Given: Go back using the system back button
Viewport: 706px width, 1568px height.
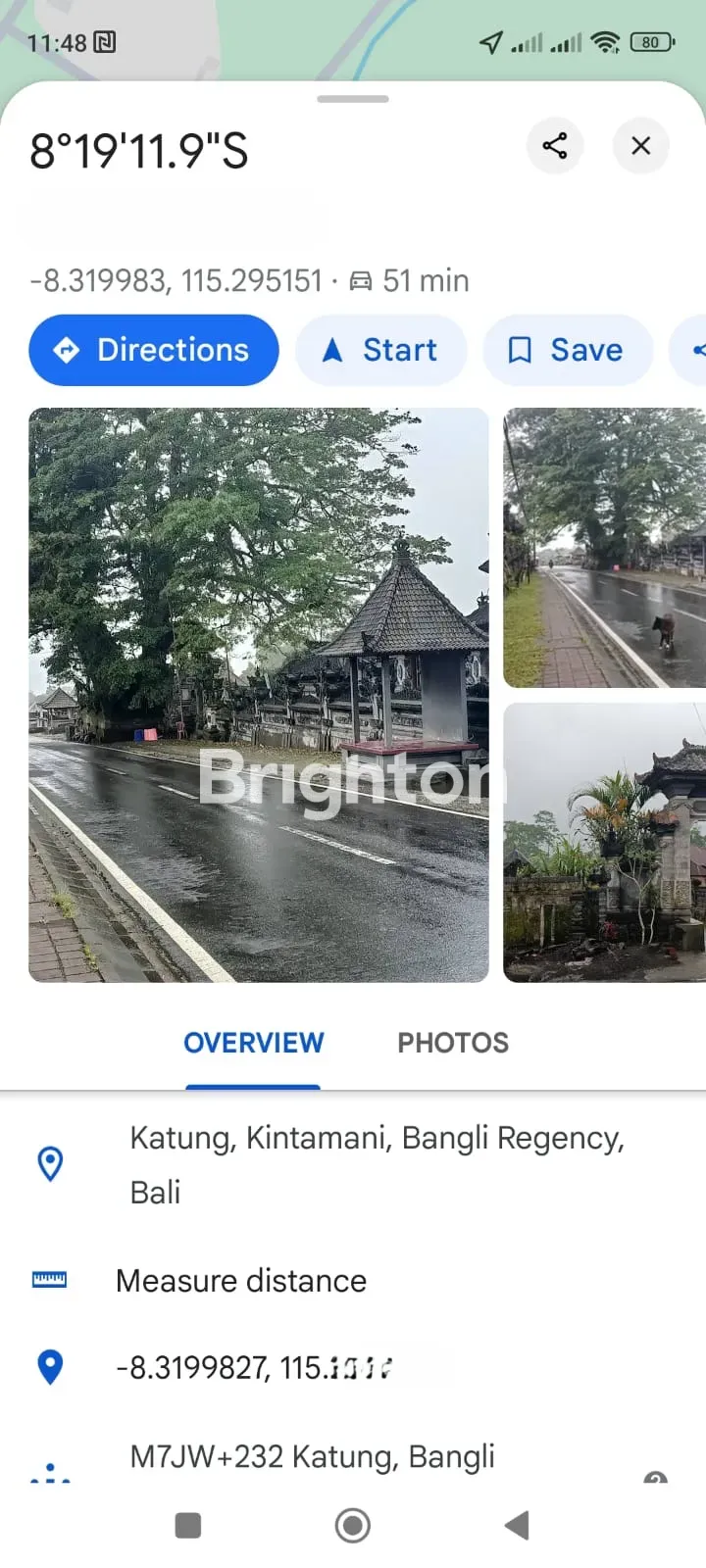Looking at the screenshot, I should pyautogui.click(x=517, y=1525).
